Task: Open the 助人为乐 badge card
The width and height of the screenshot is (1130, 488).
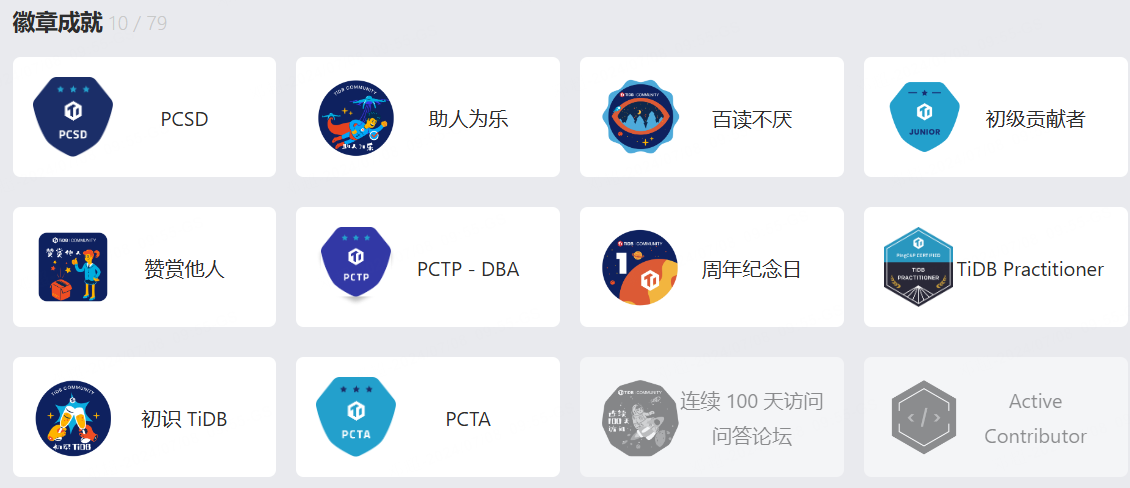Action: tap(427, 117)
